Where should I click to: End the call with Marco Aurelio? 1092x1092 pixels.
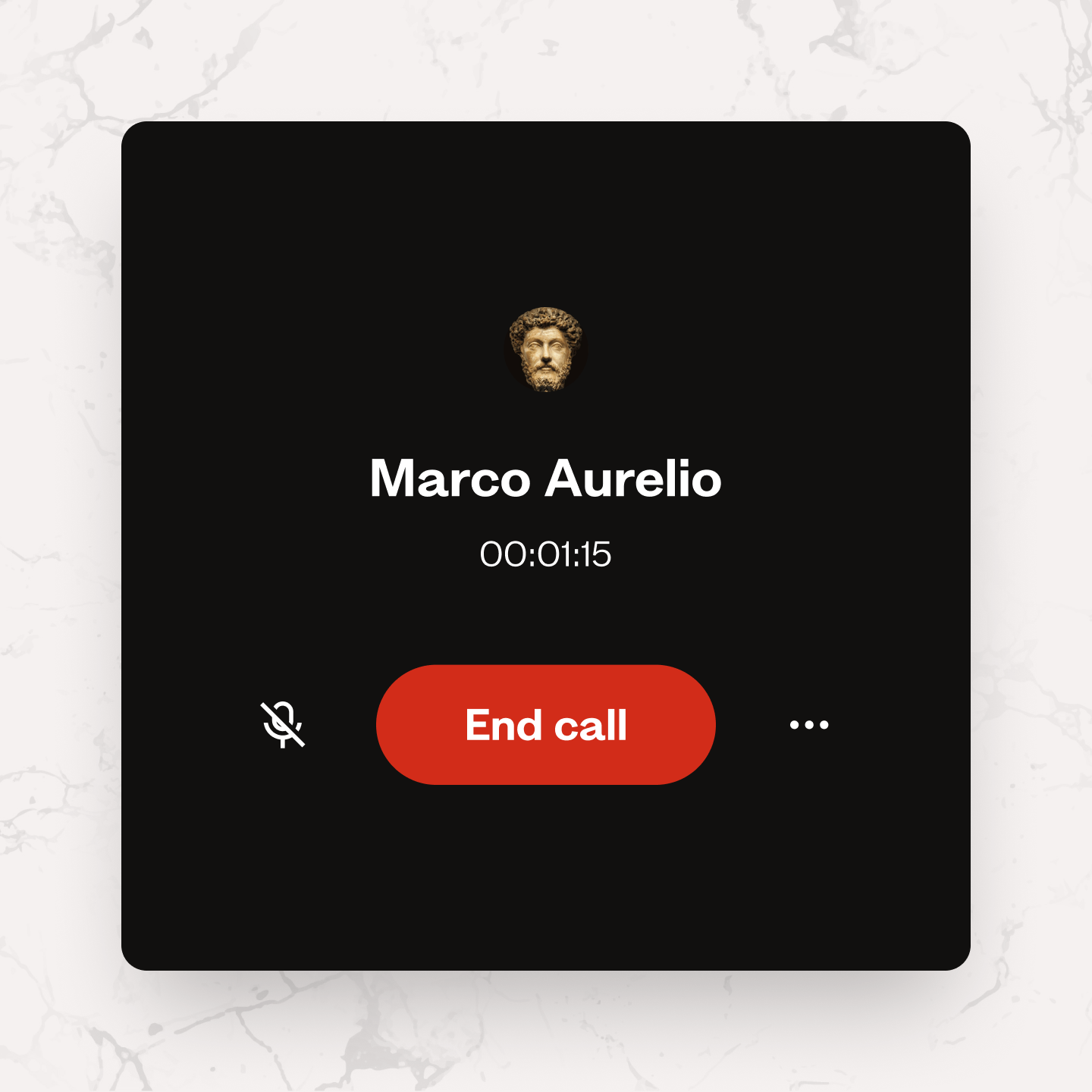545,725
